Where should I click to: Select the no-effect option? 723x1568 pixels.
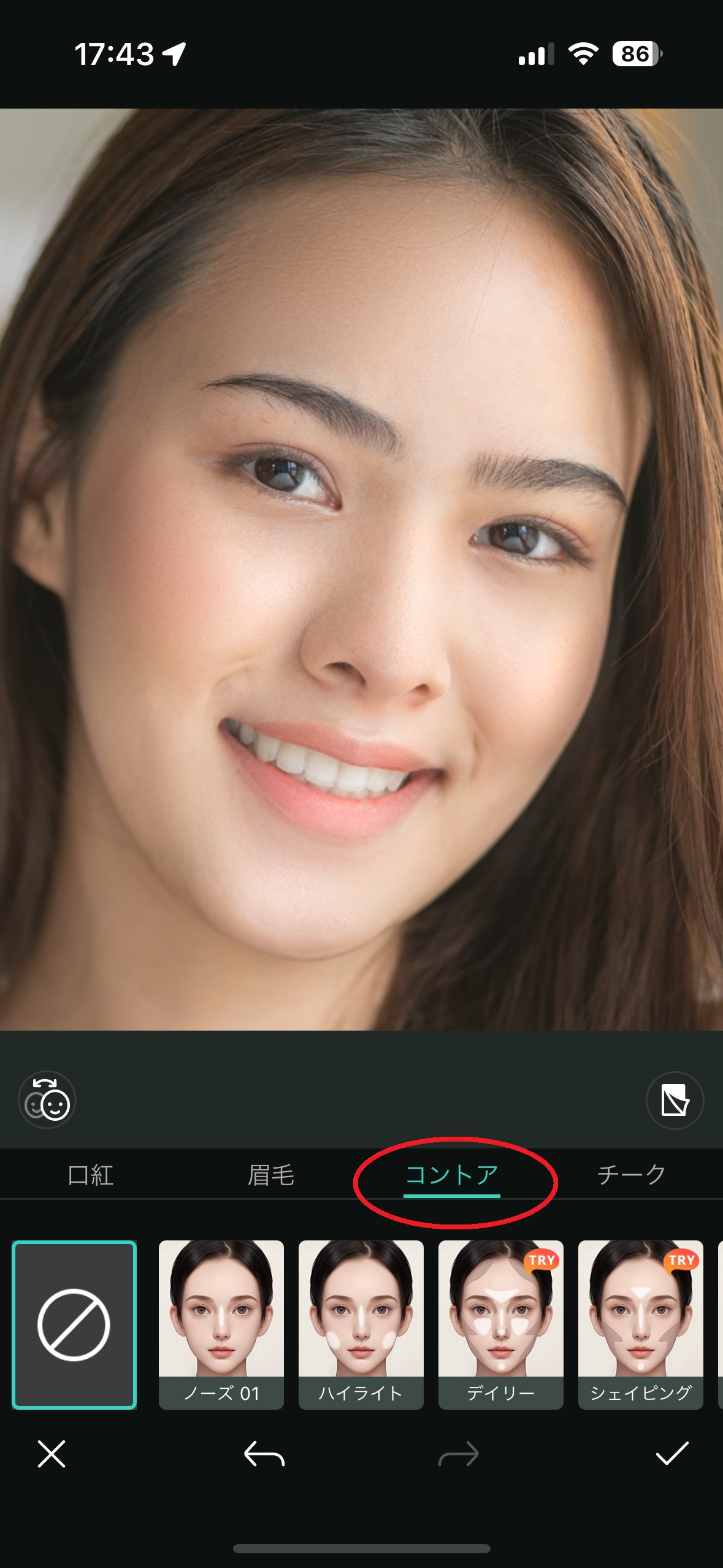tap(74, 1324)
